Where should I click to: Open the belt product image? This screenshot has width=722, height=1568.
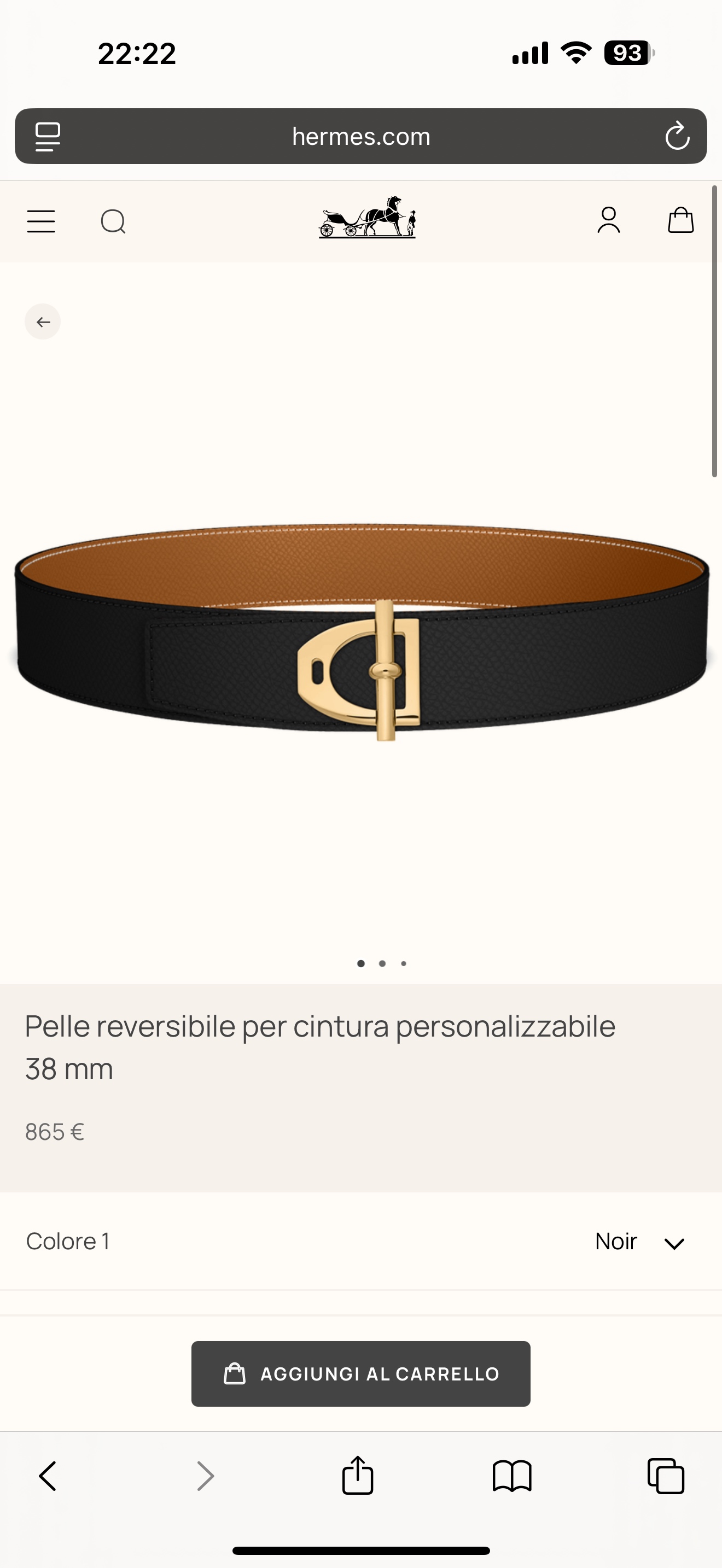click(x=361, y=633)
